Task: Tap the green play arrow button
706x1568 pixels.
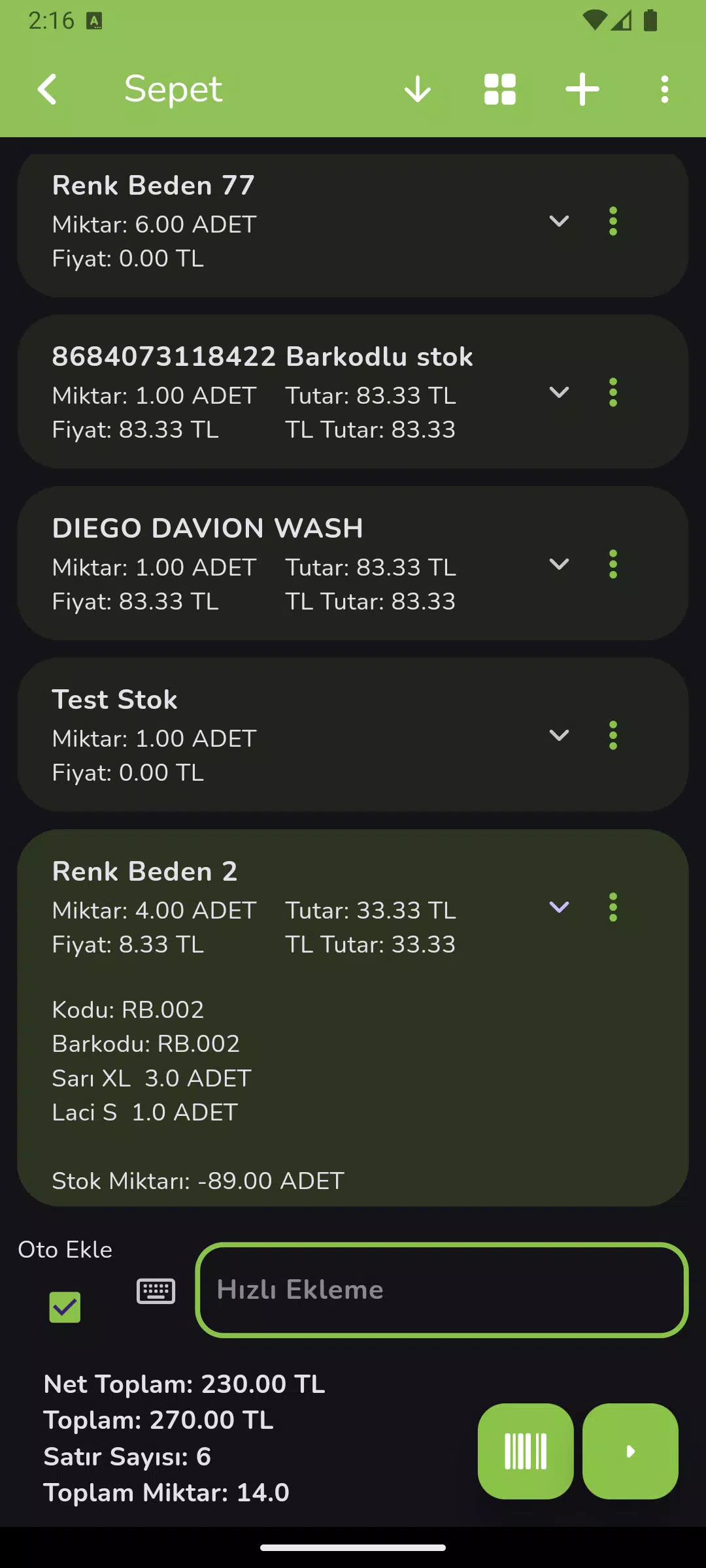Action: point(630,1451)
